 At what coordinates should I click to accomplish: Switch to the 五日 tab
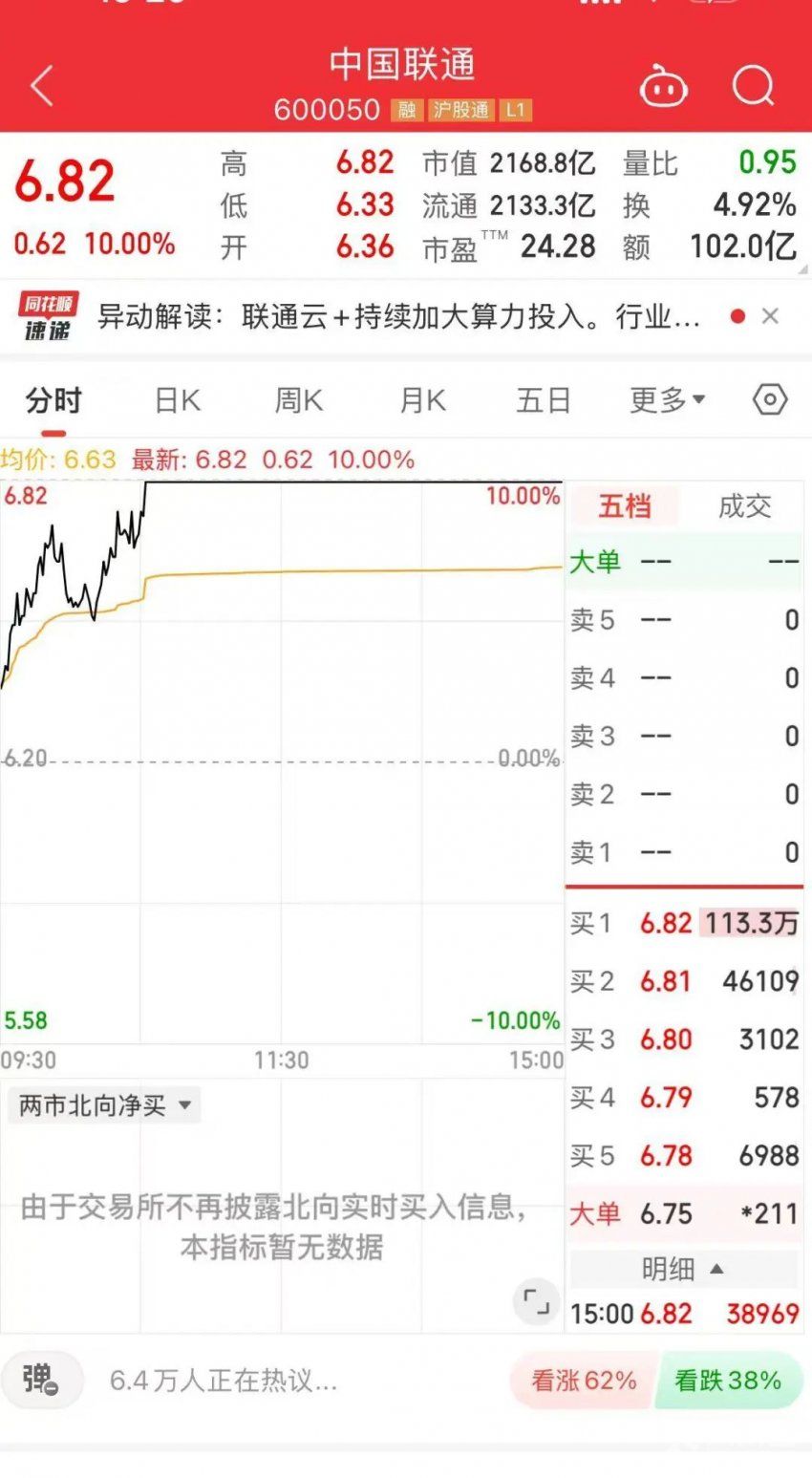(544, 400)
